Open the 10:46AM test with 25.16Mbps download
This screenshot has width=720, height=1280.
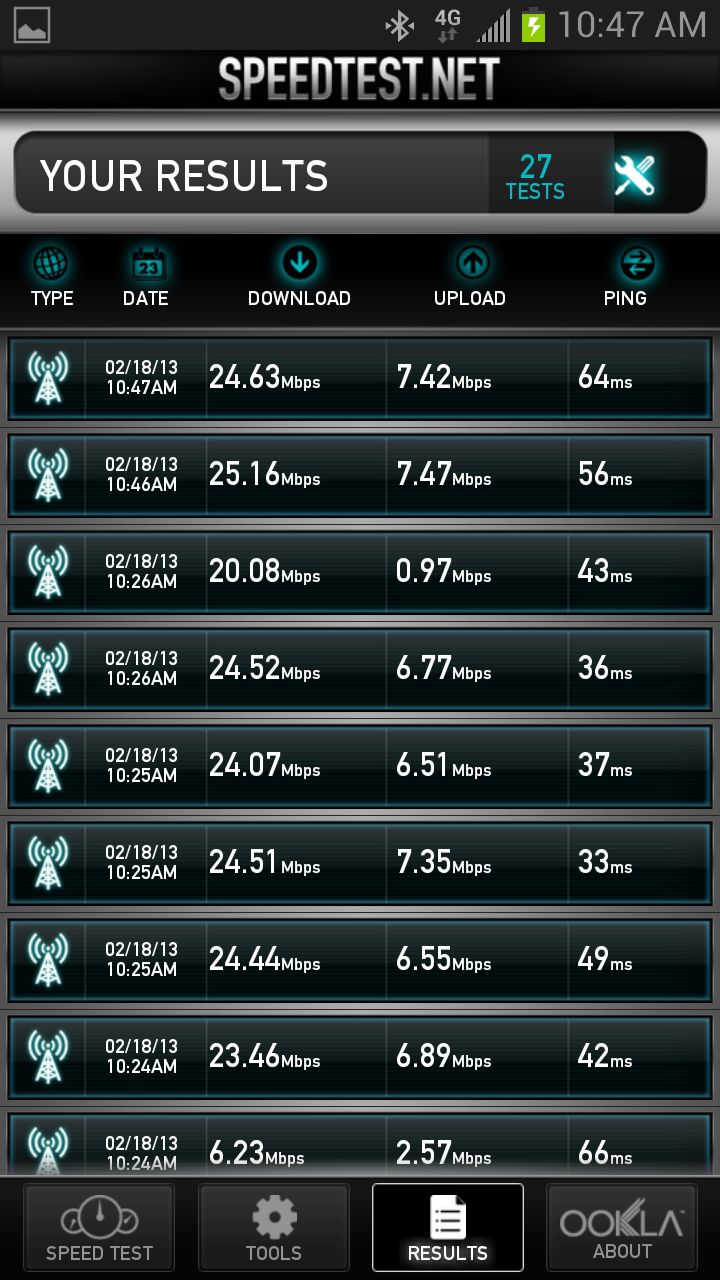click(x=360, y=476)
